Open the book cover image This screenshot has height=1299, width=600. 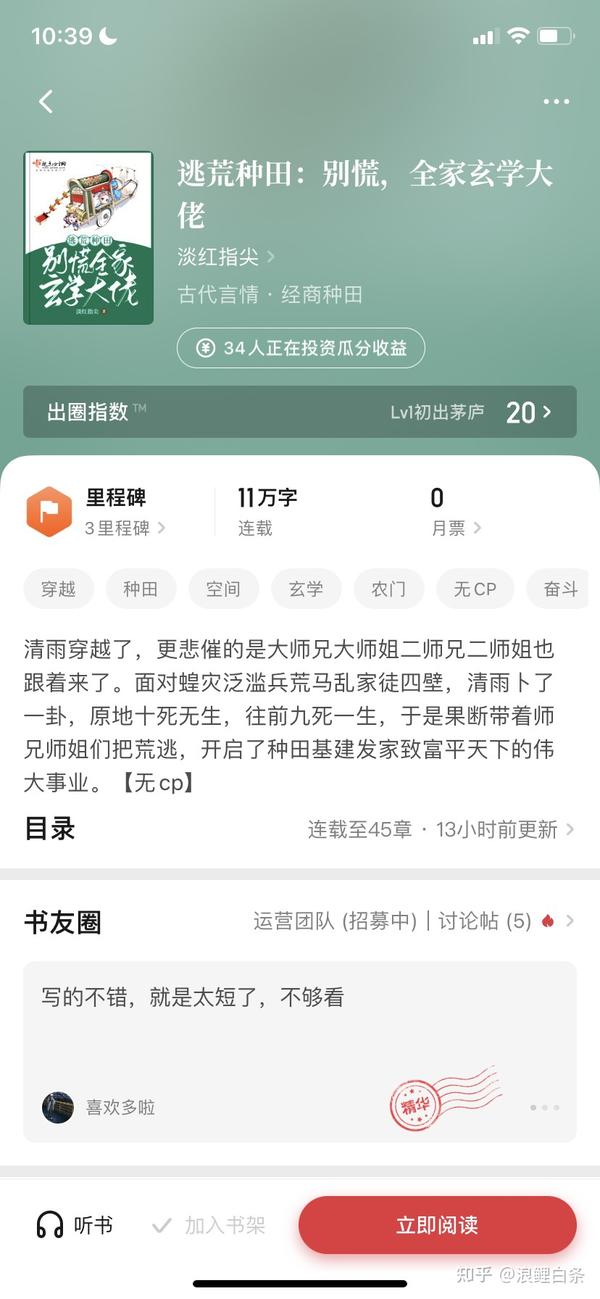click(x=88, y=238)
